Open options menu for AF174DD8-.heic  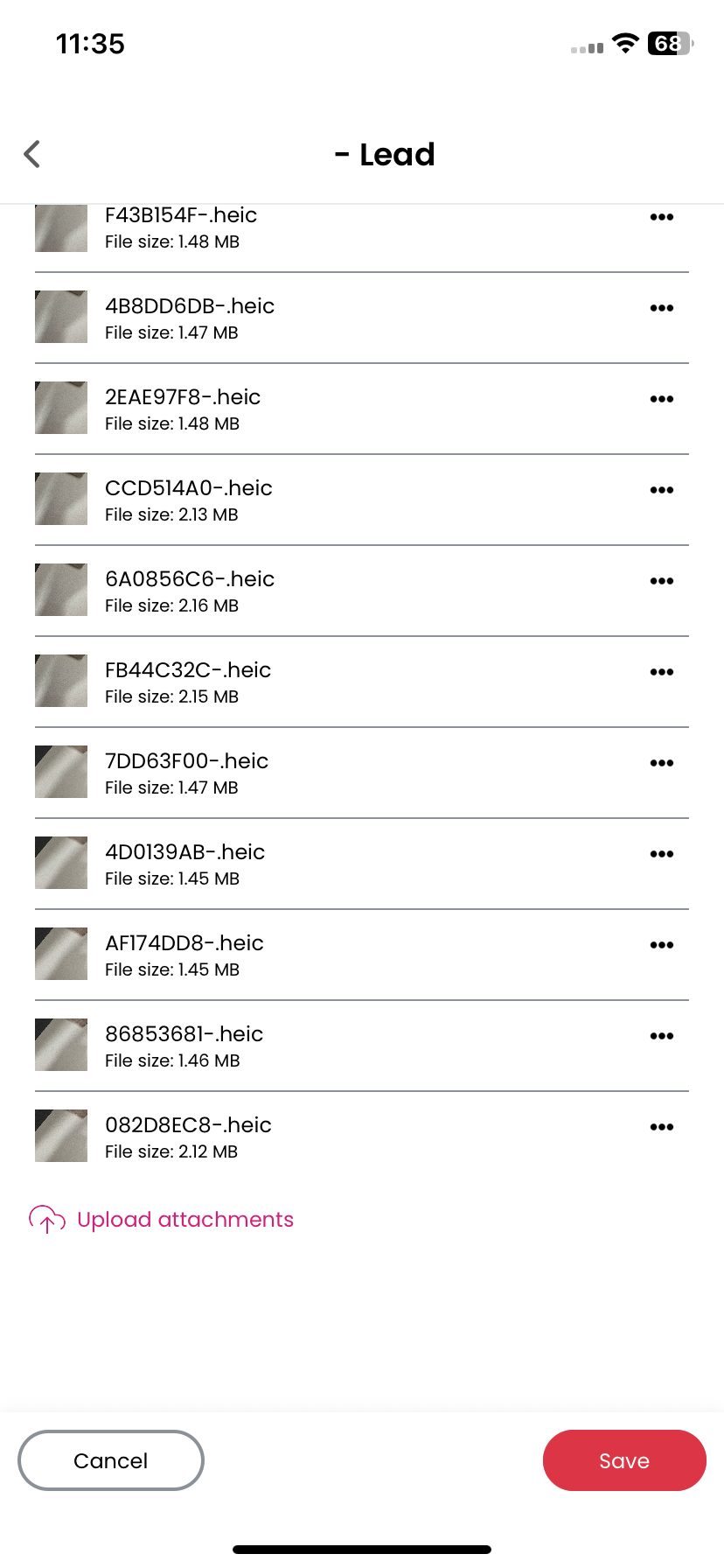662,945
